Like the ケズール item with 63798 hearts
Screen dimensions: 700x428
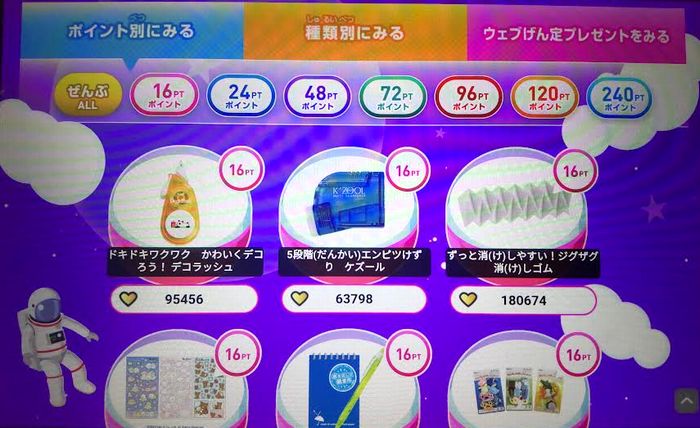click(x=298, y=298)
